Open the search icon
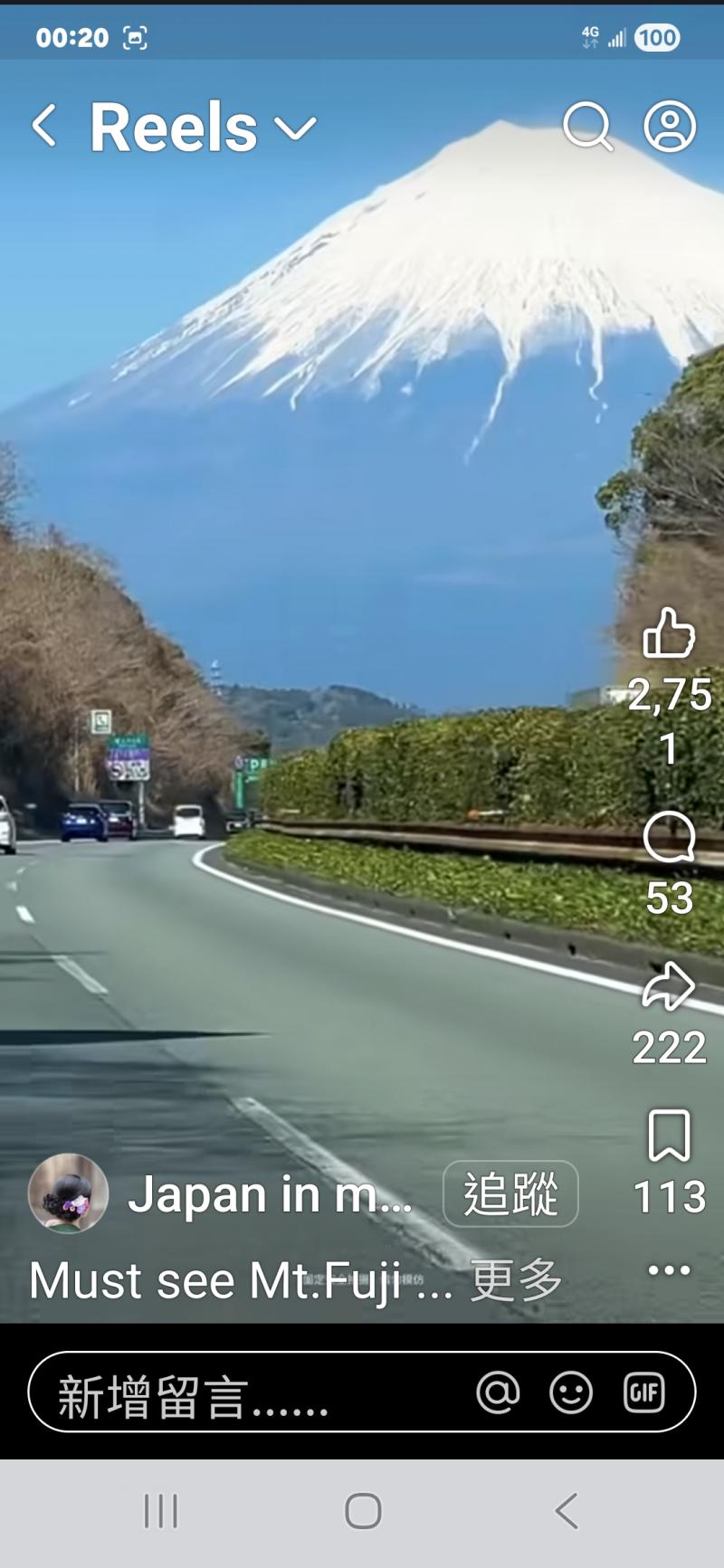Viewport: 724px width, 1568px height. tap(587, 126)
